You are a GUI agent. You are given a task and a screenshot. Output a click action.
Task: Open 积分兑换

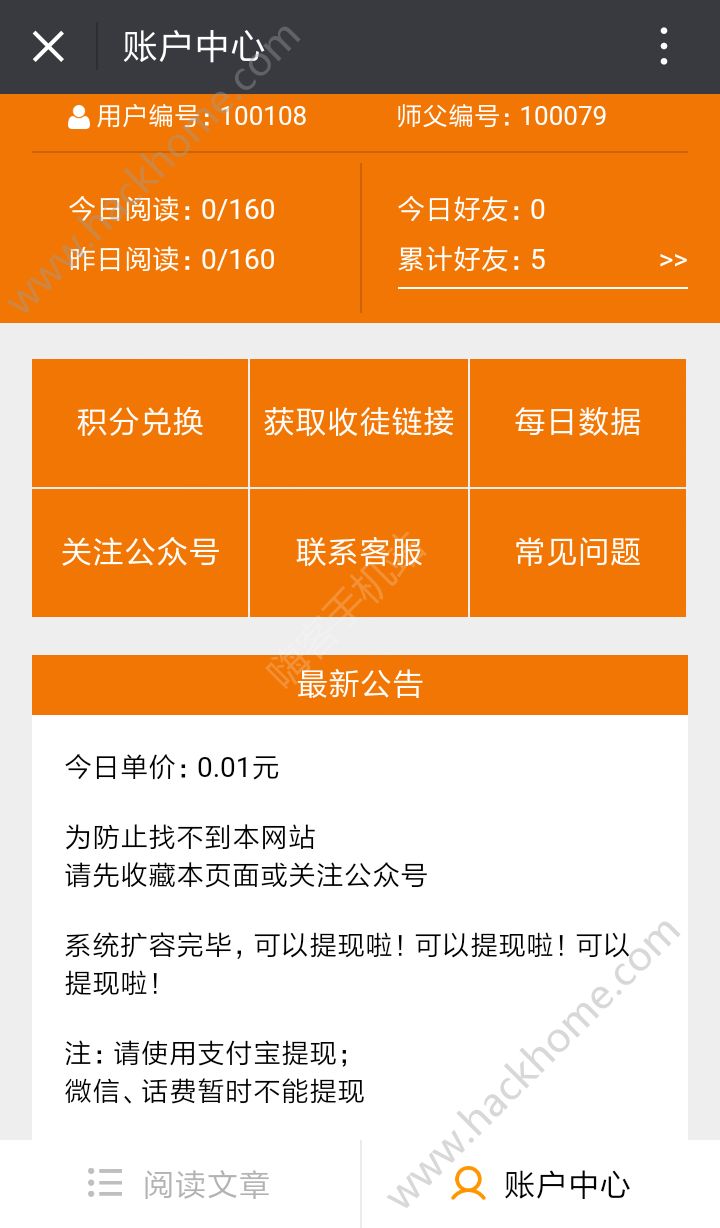[x=140, y=423]
